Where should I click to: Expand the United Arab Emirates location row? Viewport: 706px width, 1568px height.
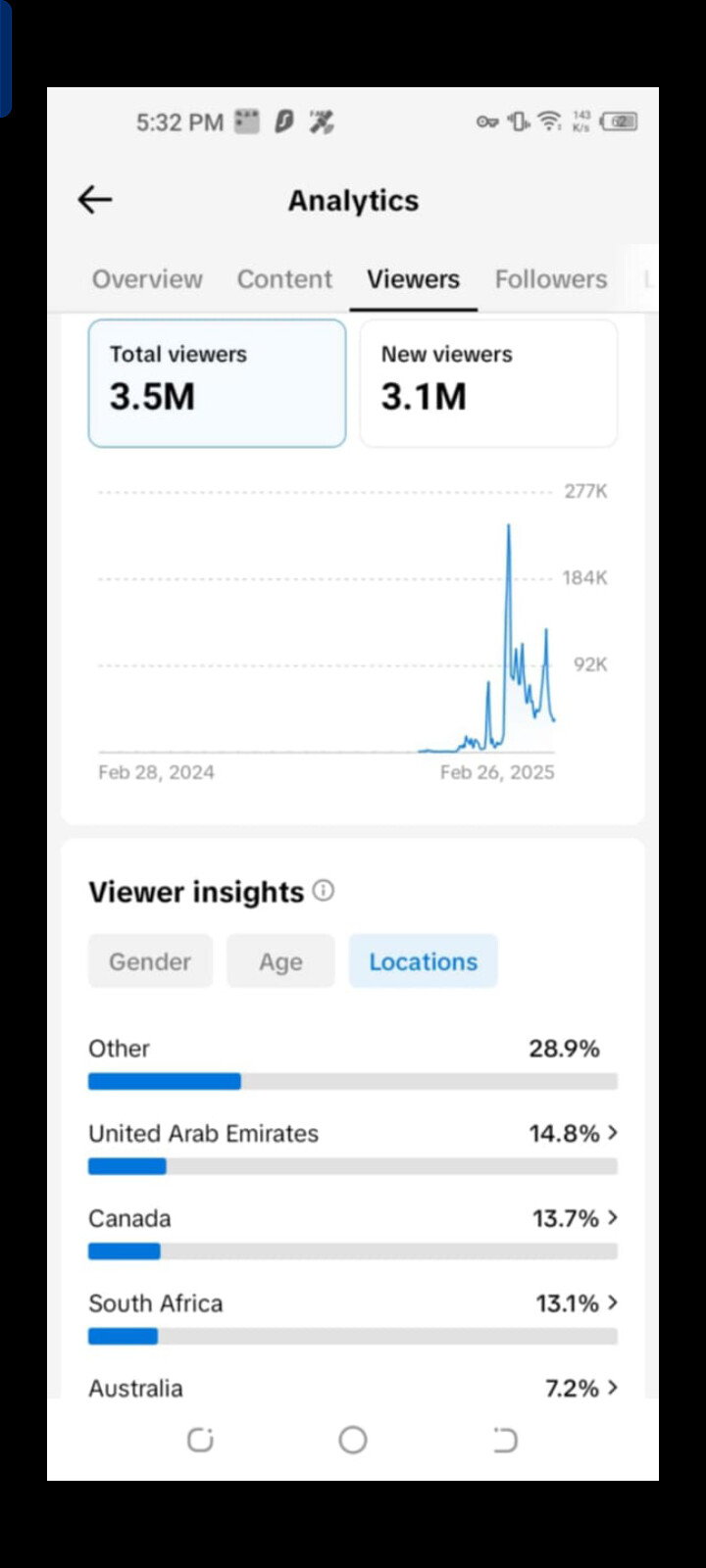click(353, 1147)
